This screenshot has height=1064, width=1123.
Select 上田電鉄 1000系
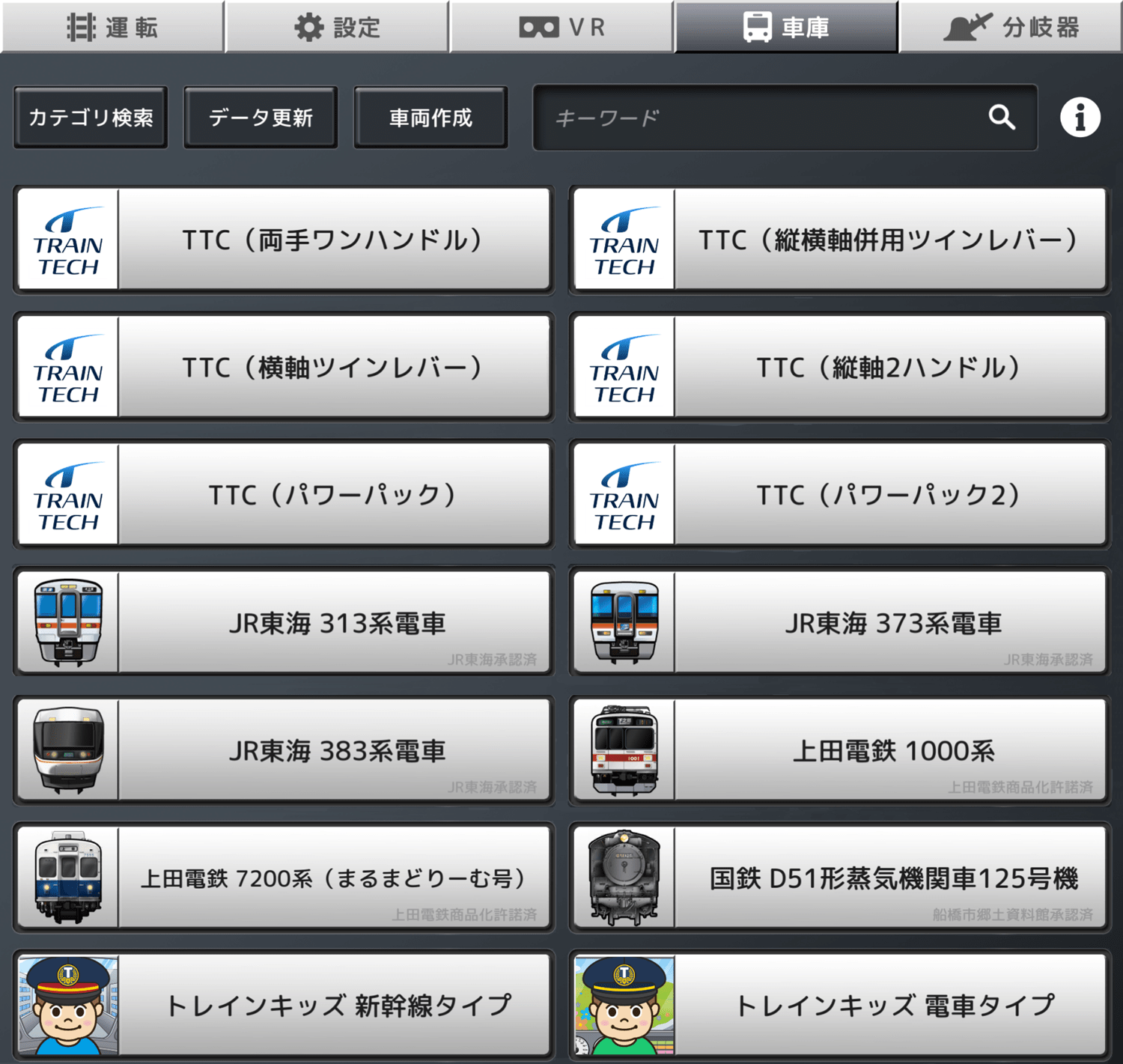point(839,750)
